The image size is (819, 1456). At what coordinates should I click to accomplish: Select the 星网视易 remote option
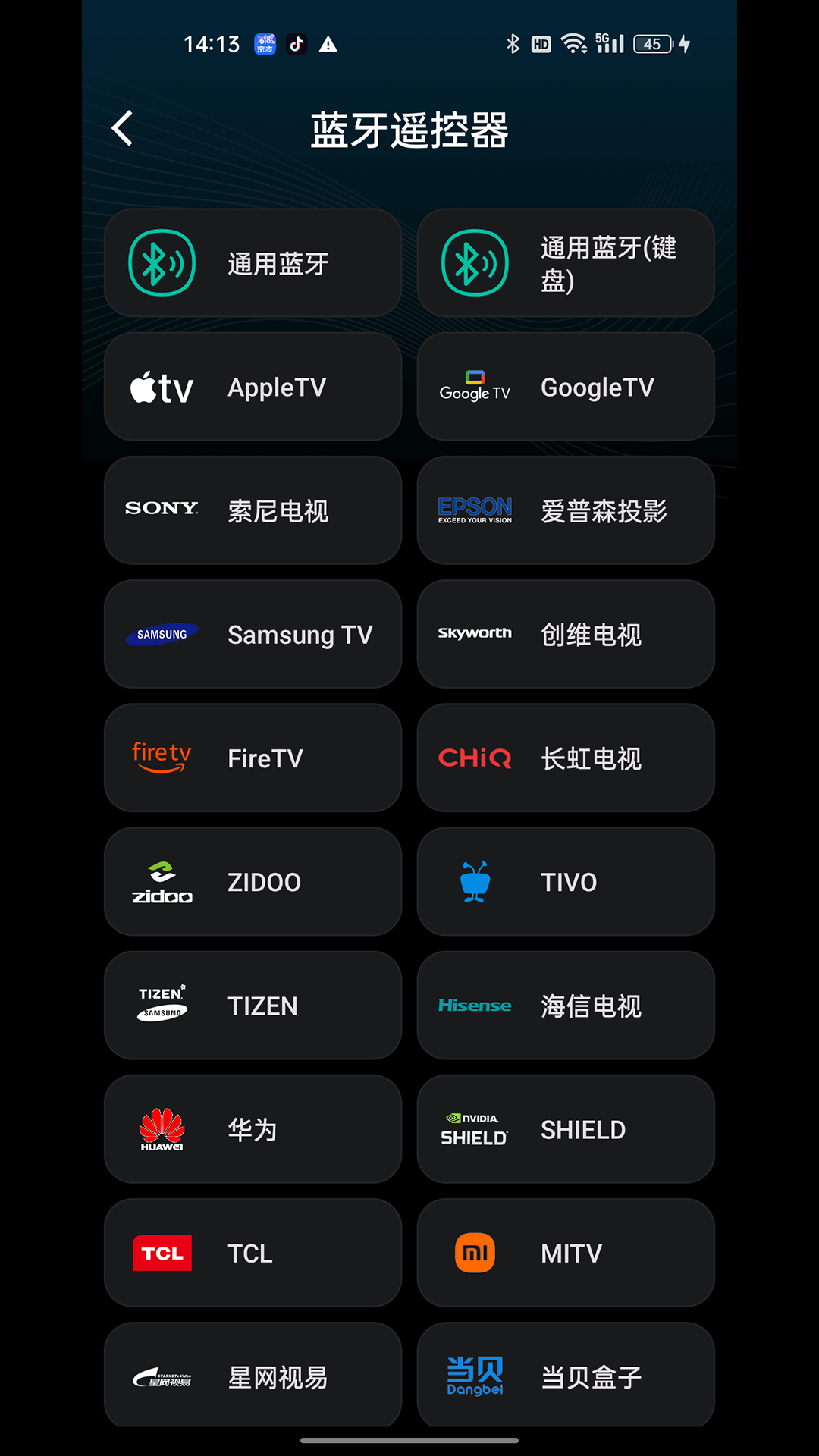pyautogui.click(x=253, y=1375)
